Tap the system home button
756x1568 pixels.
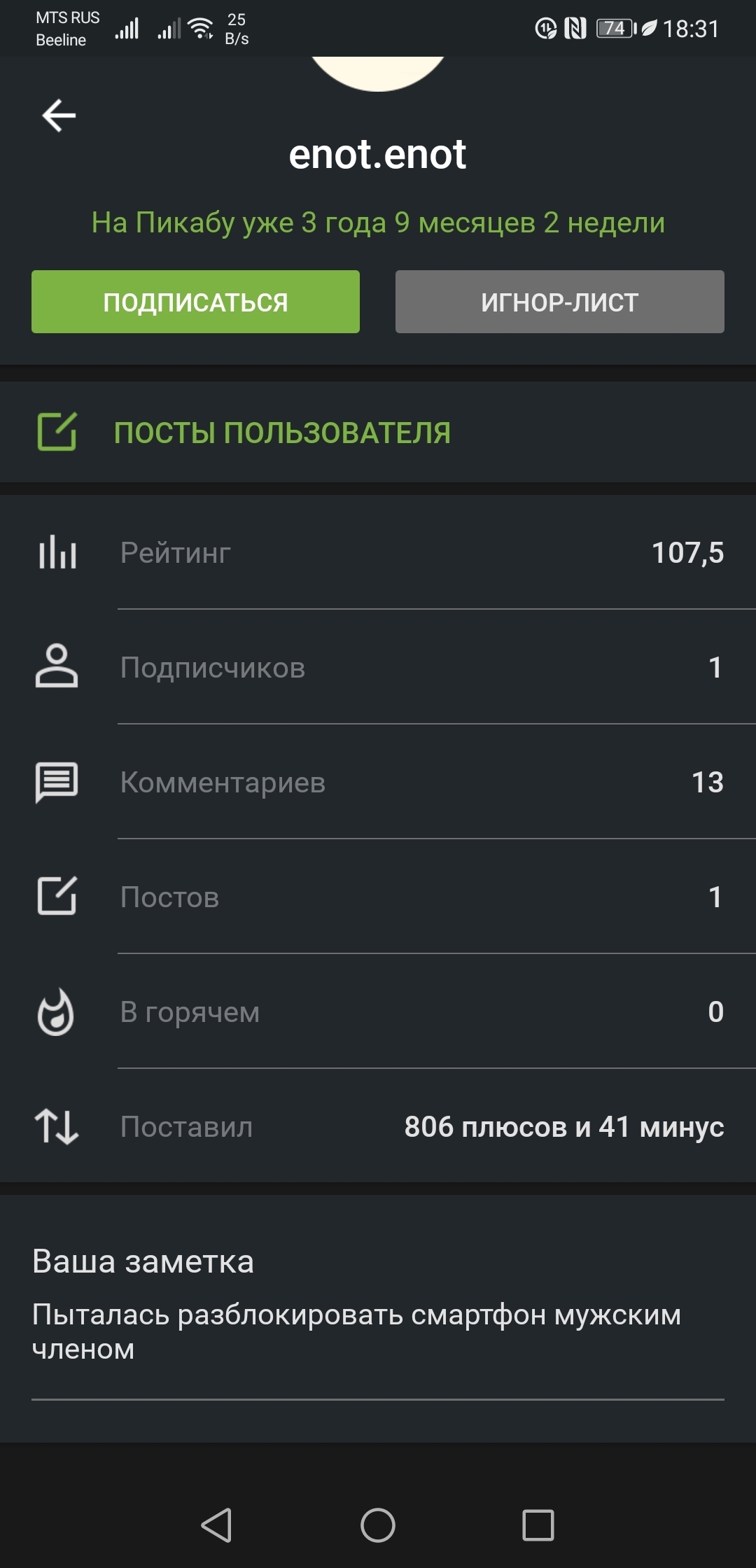coord(378,1525)
